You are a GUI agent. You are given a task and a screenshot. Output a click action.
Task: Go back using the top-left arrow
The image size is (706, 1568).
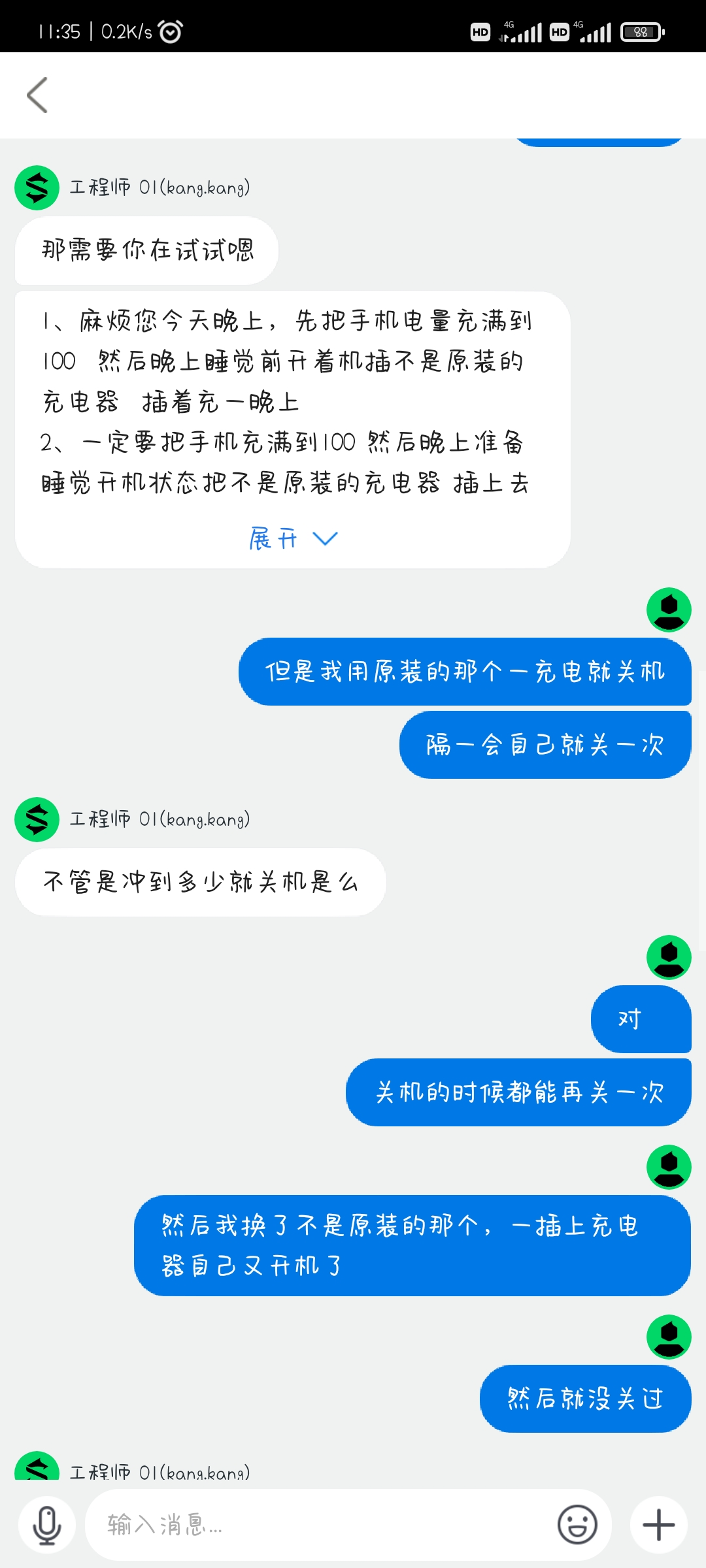click(x=37, y=95)
